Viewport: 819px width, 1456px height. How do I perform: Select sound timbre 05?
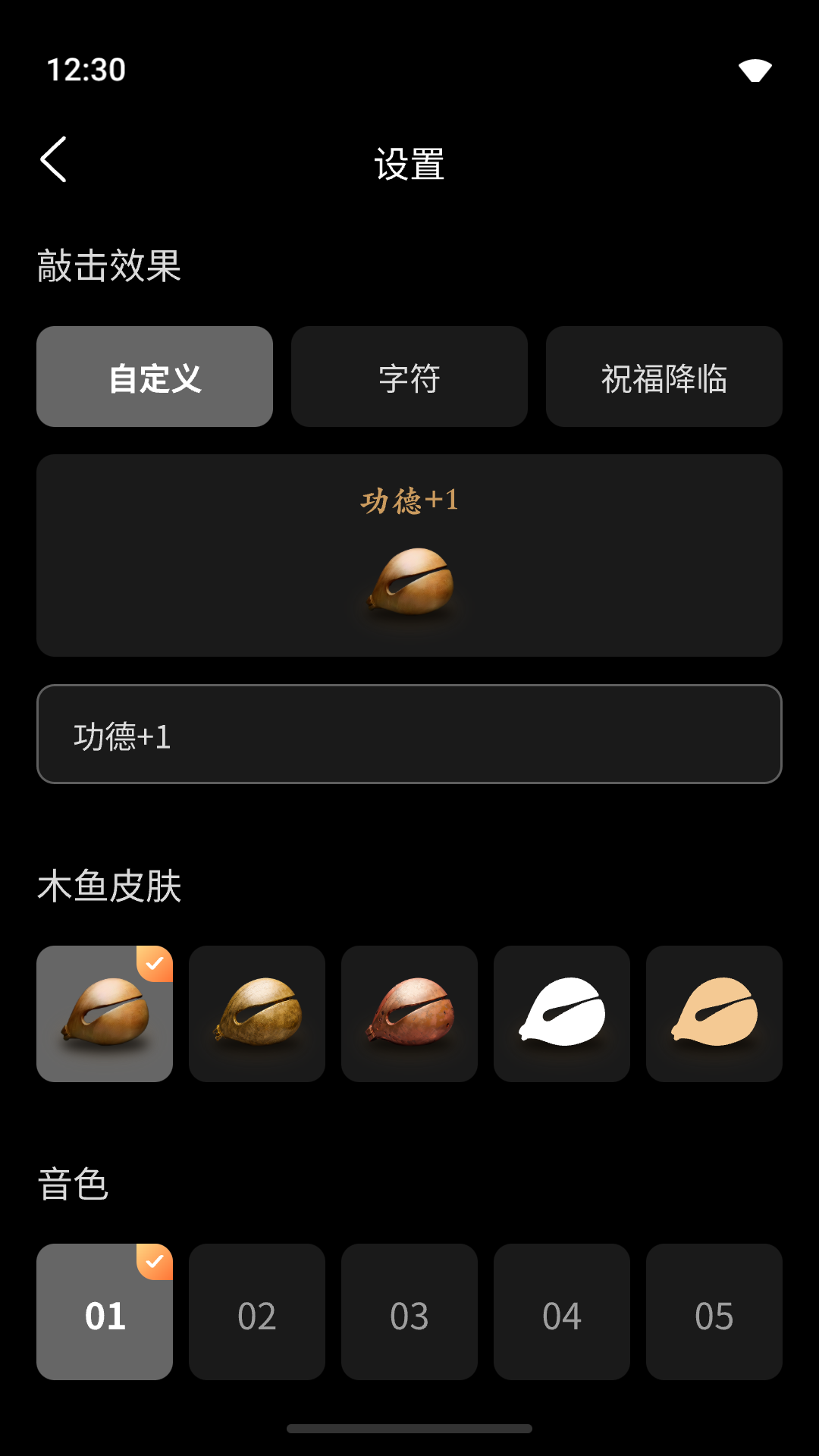tap(714, 1313)
